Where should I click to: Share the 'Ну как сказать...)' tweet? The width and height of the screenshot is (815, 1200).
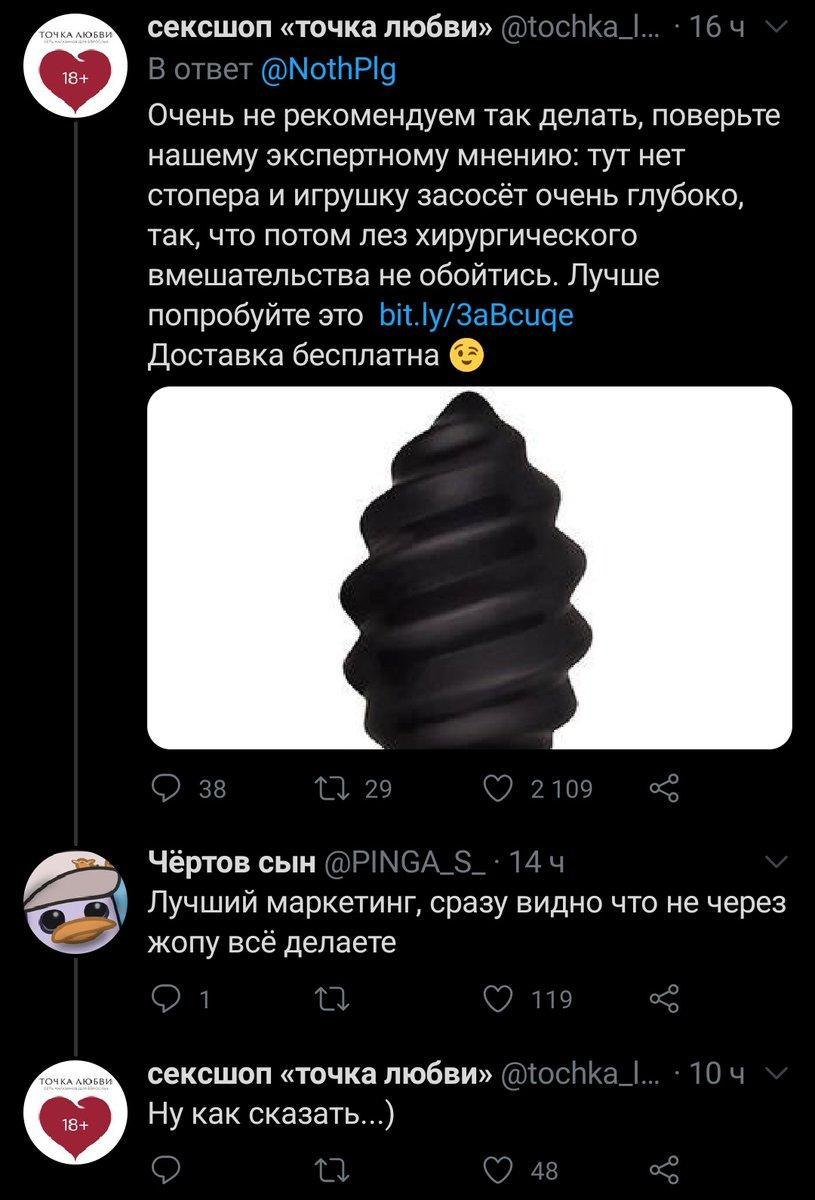click(664, 1169)
